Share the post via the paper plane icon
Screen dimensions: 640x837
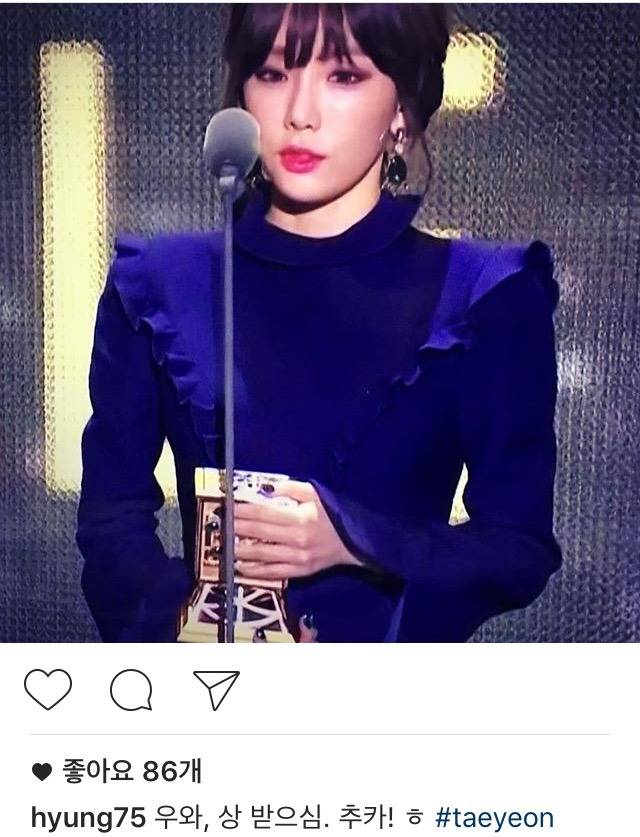pyautogui.click(x=215, y=689)
